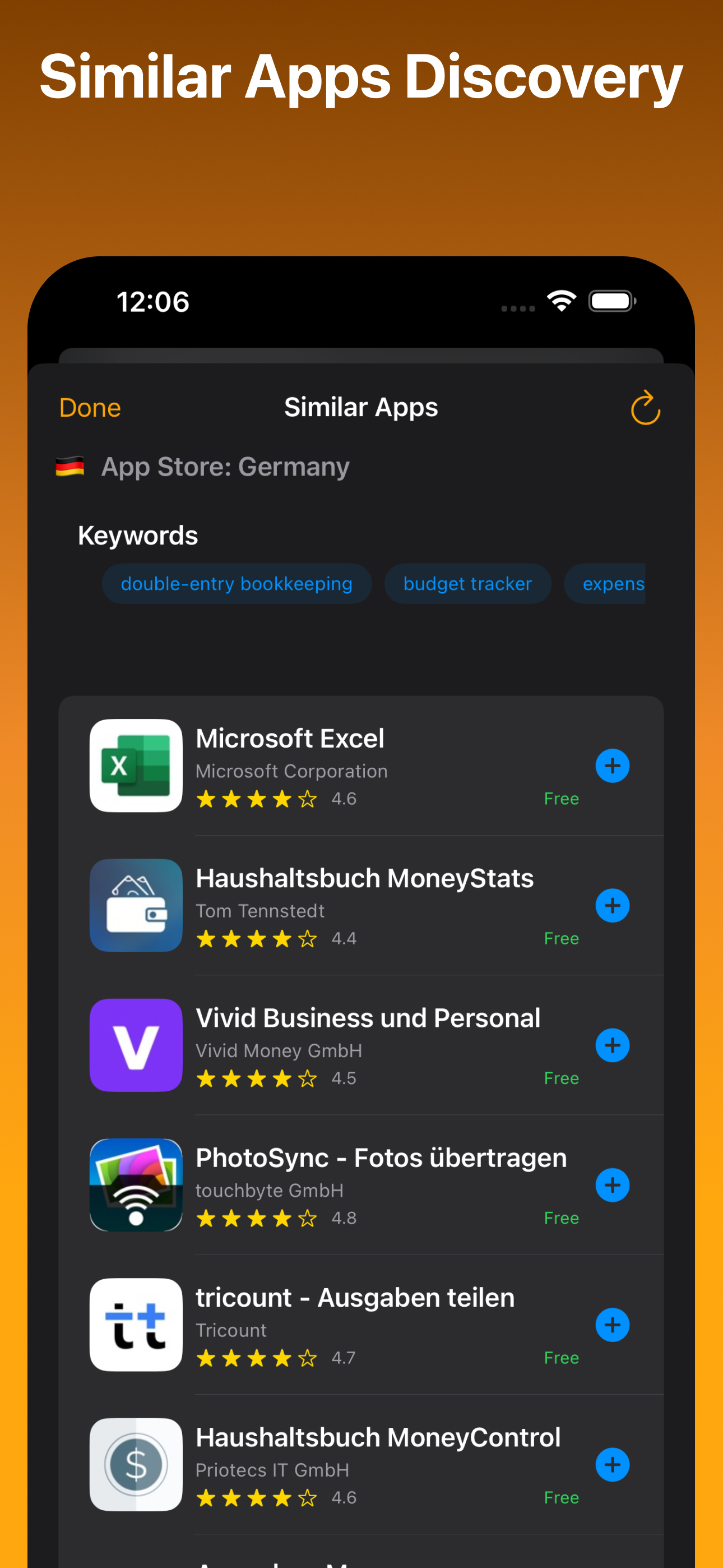The width and height of the screenshot is (723, 1568).
Task: Tap Done to close Similar Apps
Action: (x=90, y=407)
